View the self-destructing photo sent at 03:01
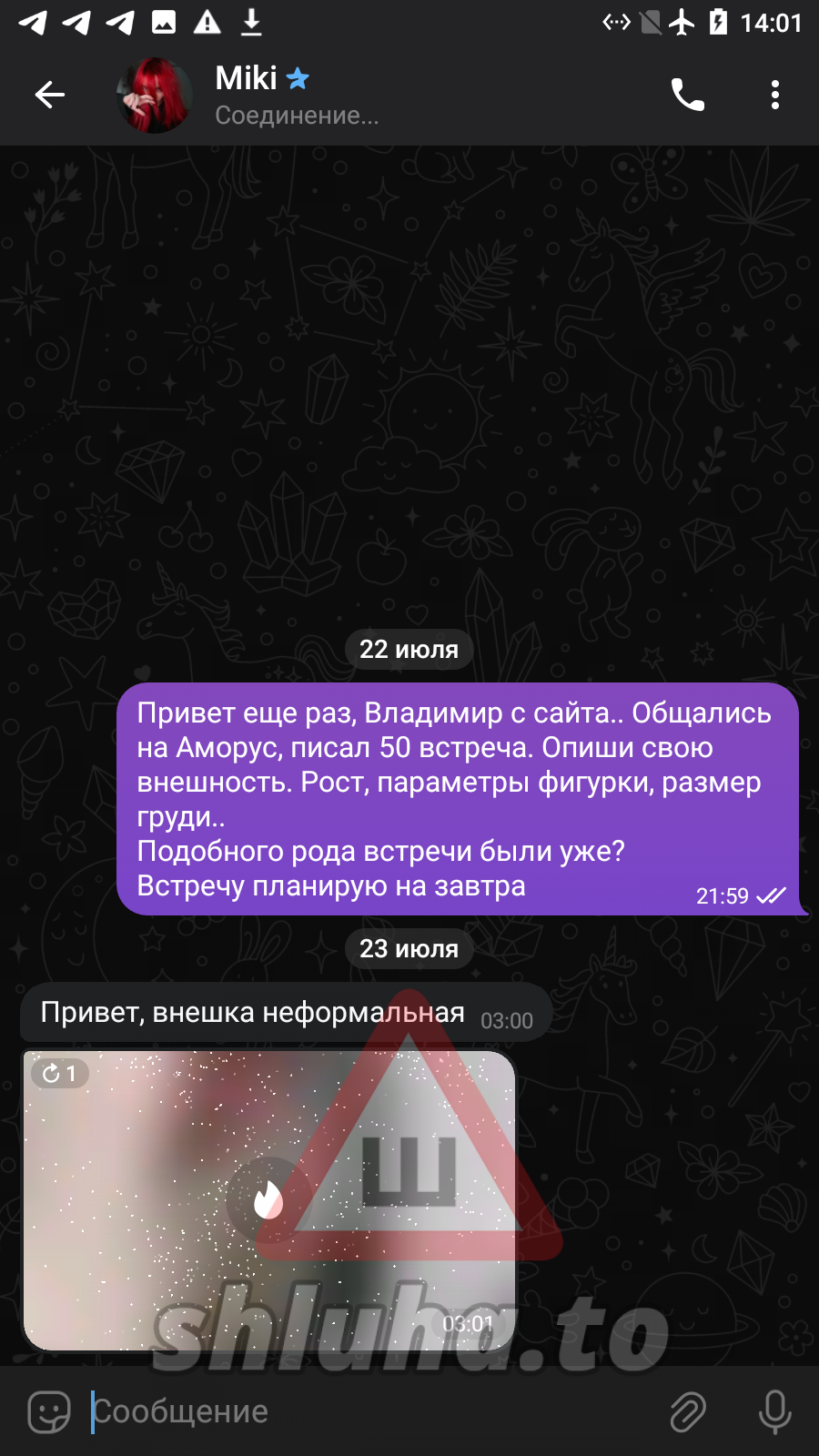Image resolution: width=819 pixels, height=1456 pixels. [x=268, y=1200]
